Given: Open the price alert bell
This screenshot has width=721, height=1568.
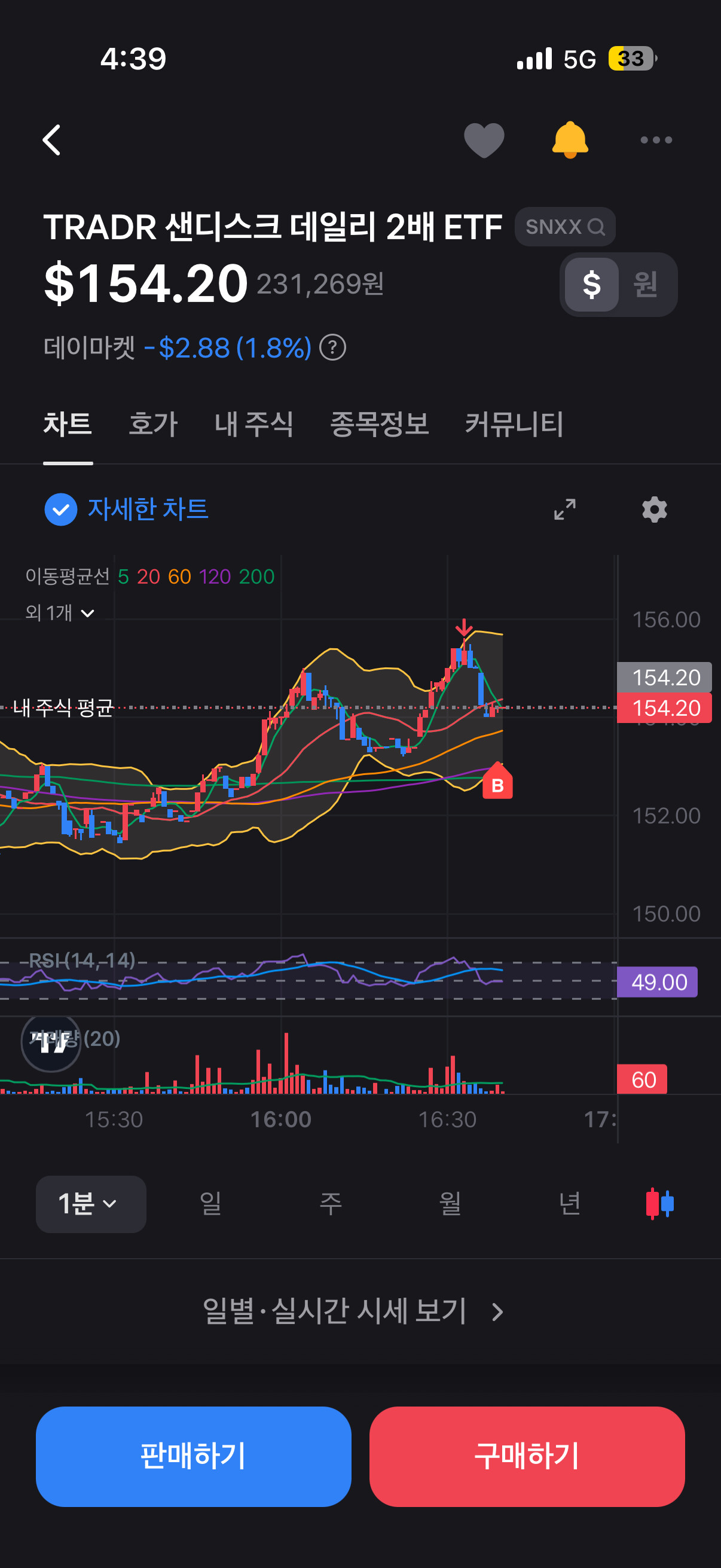Looking at the screenshot, I should (x=570, y=140).
